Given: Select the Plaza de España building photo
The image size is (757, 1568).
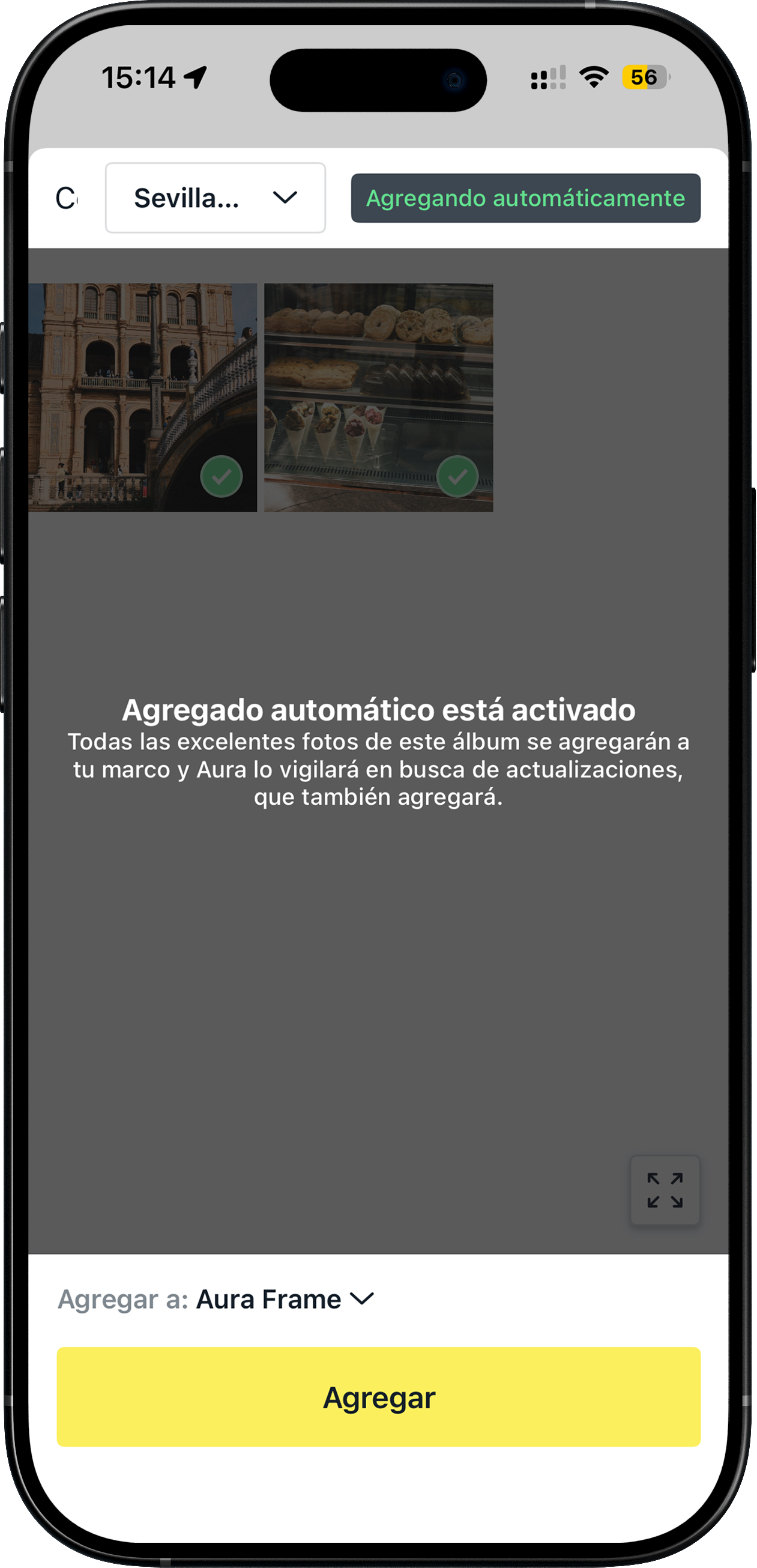Looking at the screenshot, I should tap(142, 398).
